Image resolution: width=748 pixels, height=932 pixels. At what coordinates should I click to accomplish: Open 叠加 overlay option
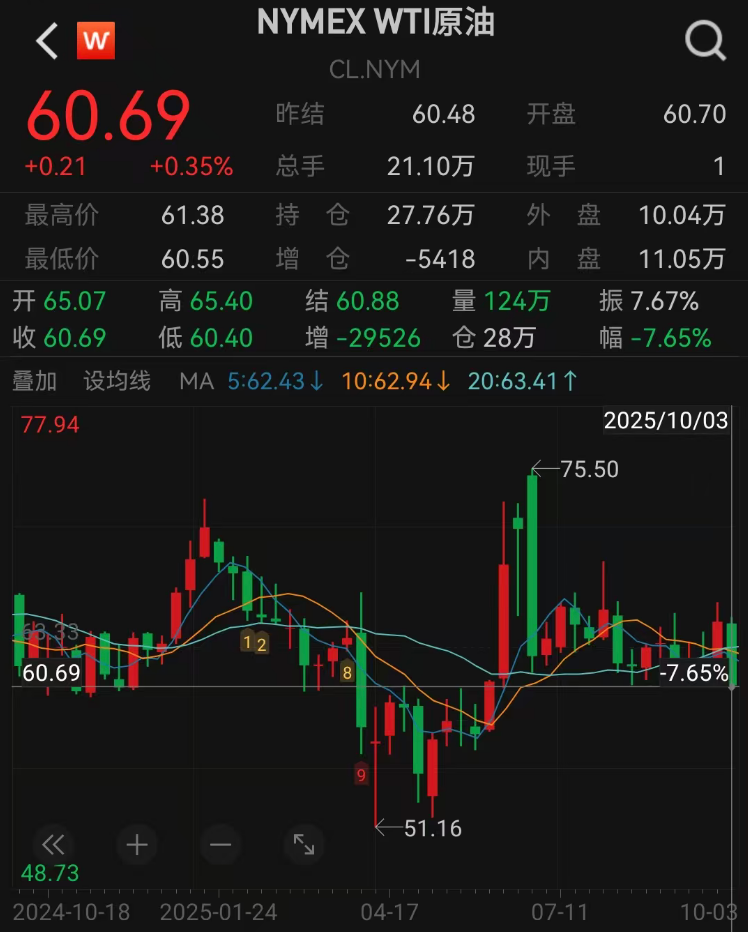pyautogui.click(x=34, y=381)
